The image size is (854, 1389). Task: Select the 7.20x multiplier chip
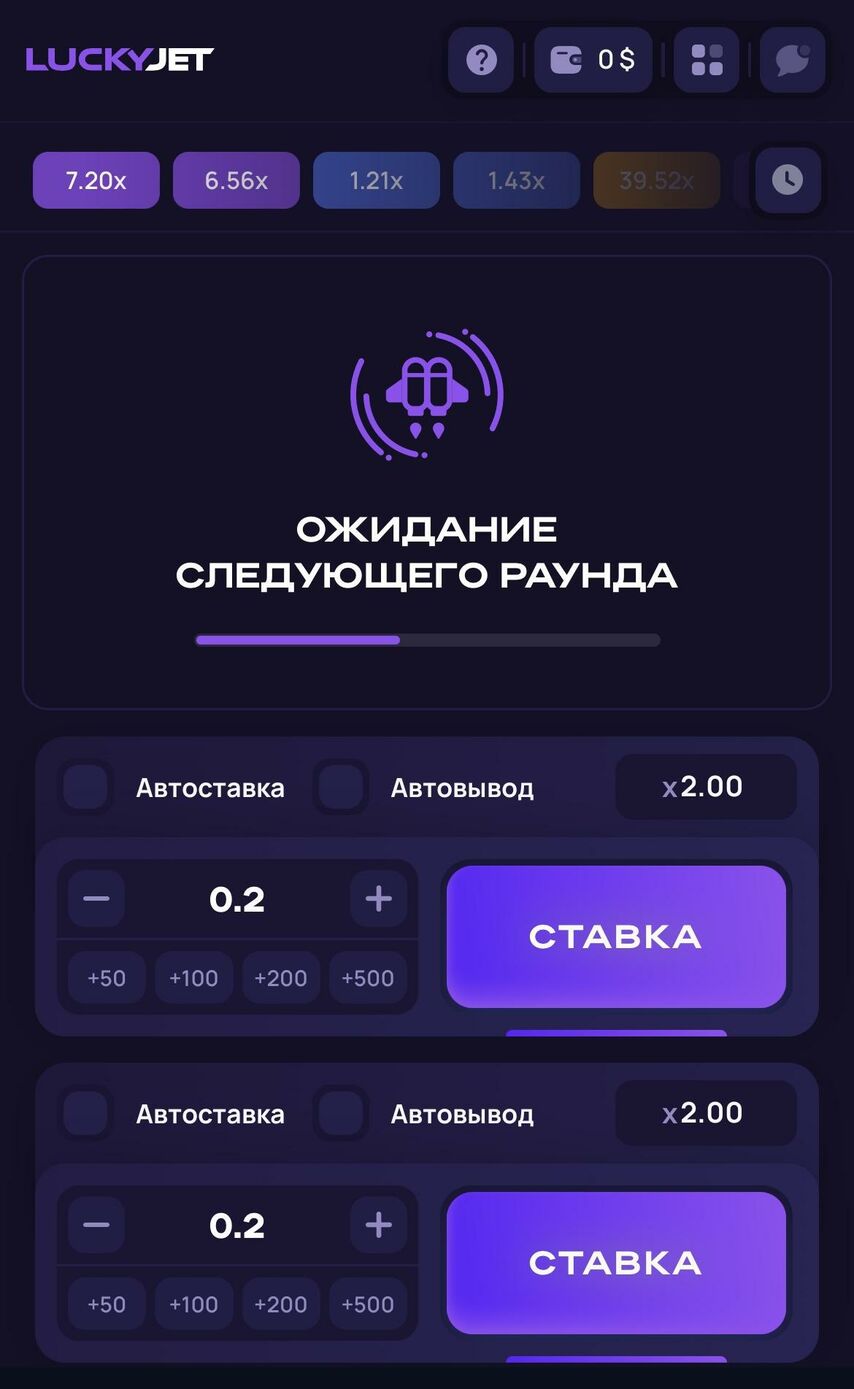point(96,181)
